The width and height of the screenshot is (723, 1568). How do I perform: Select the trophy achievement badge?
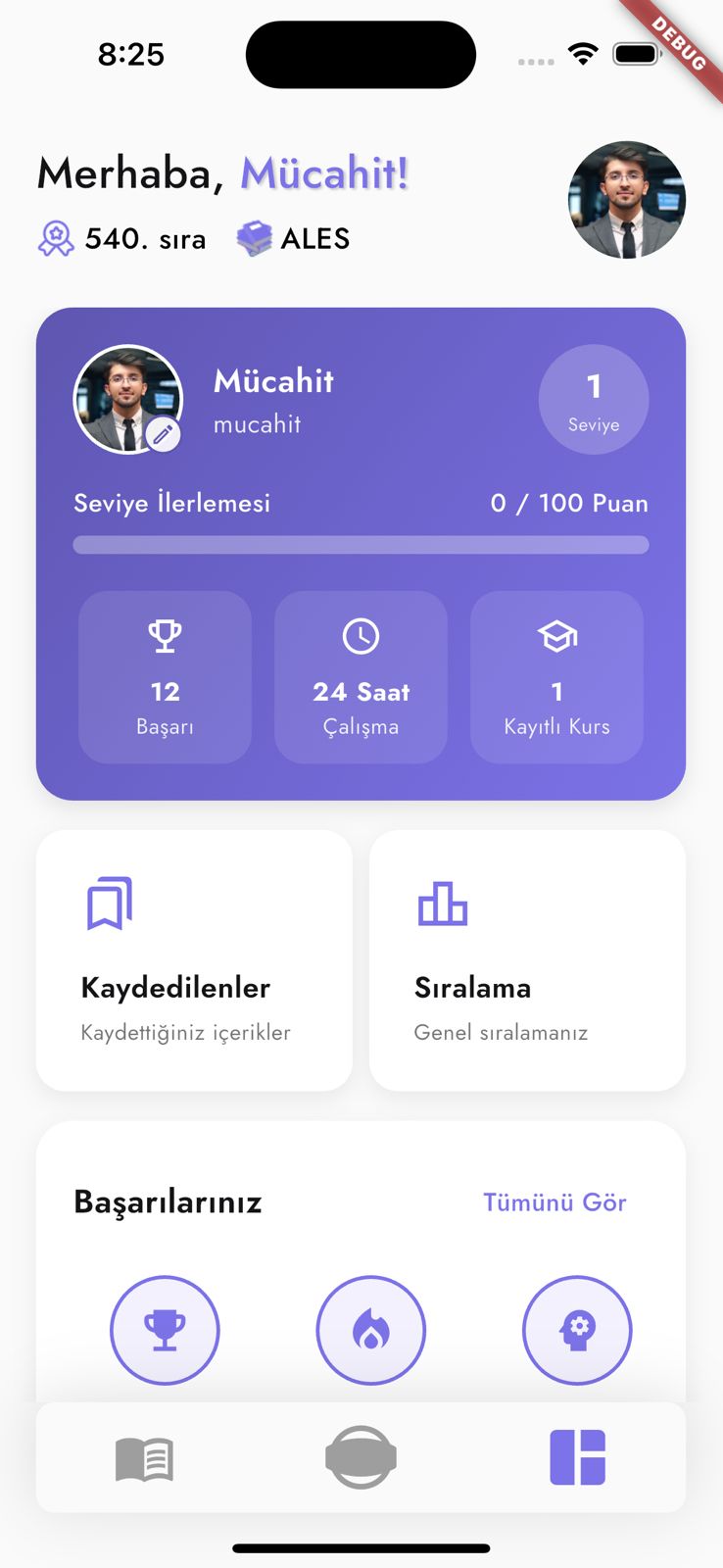tap(165, 1330)
